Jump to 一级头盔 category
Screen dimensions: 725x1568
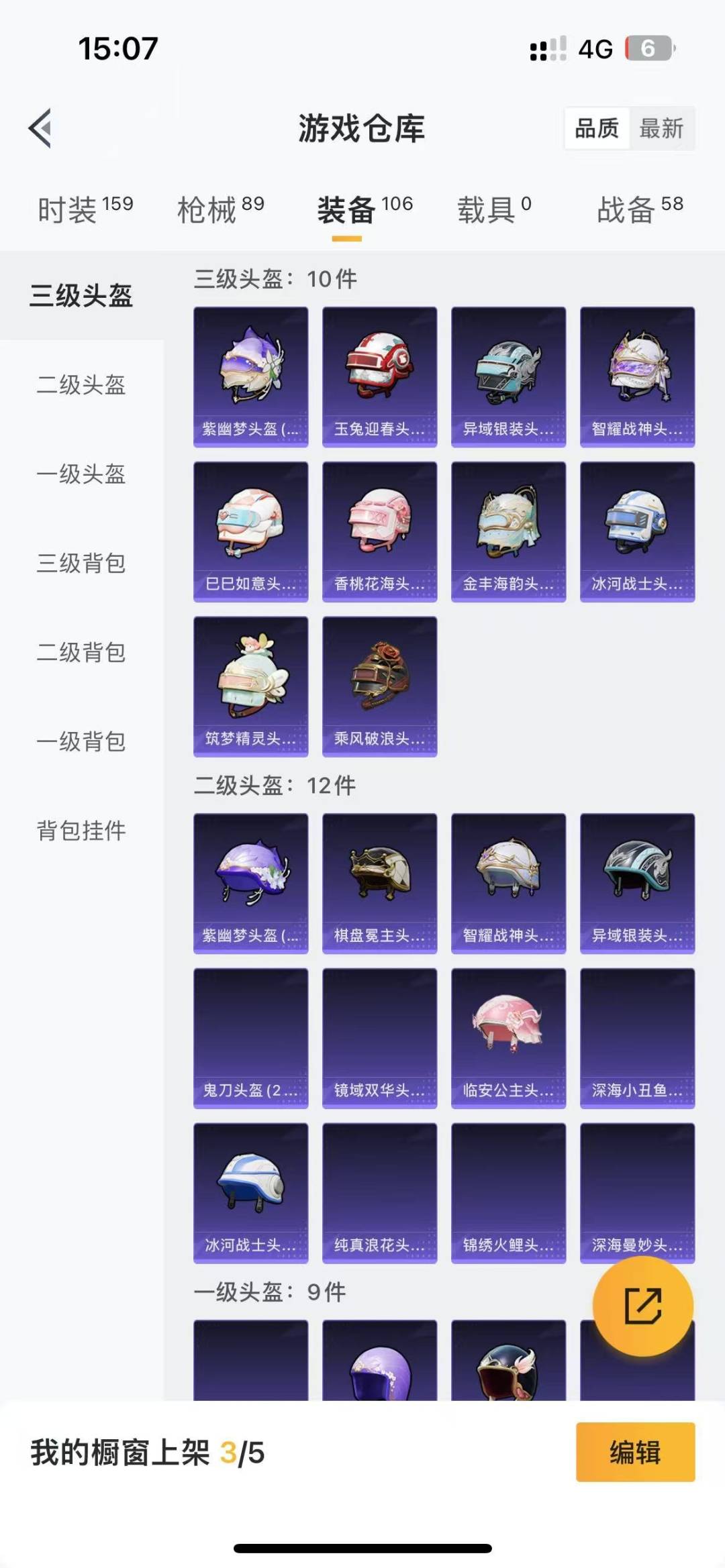click(81, 474)
